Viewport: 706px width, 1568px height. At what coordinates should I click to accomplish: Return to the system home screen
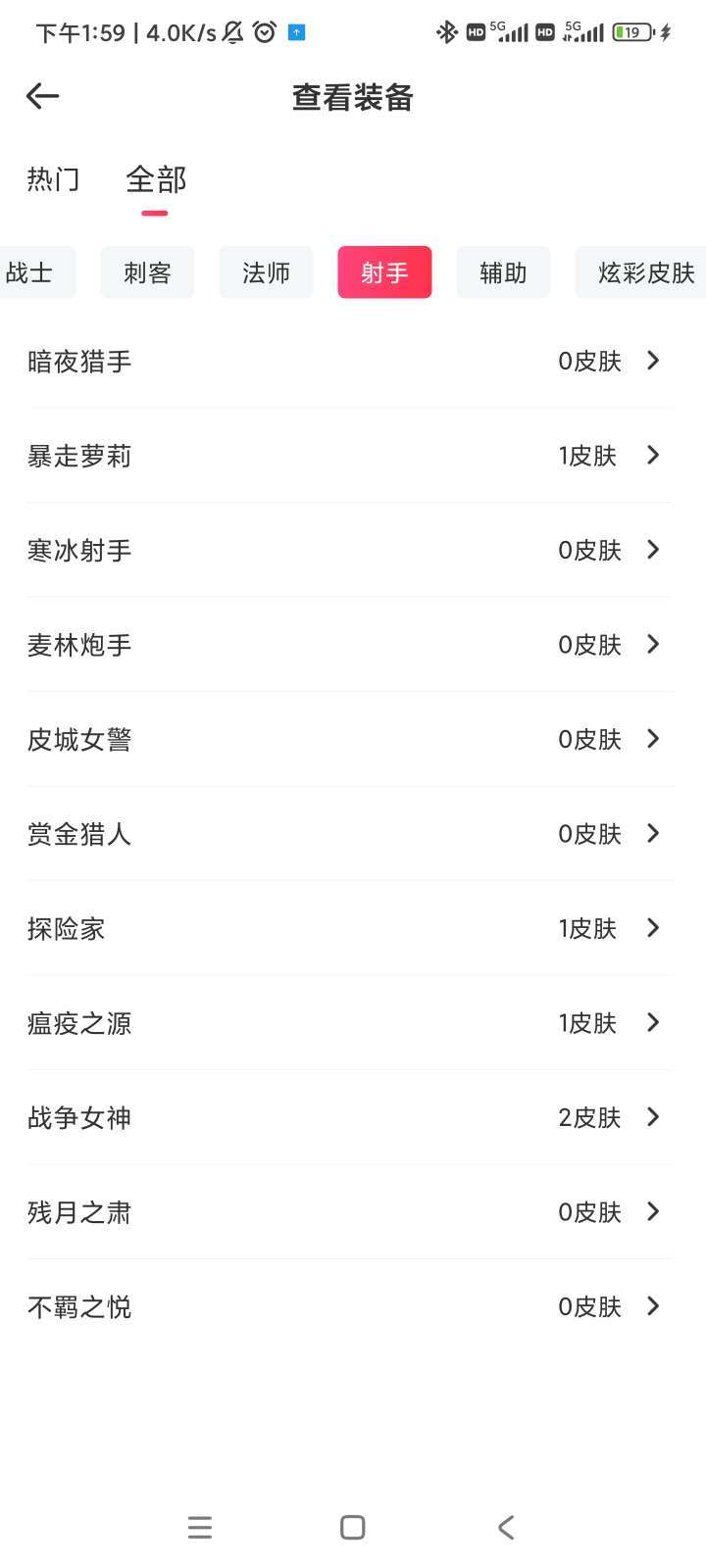pos(353,1527)
